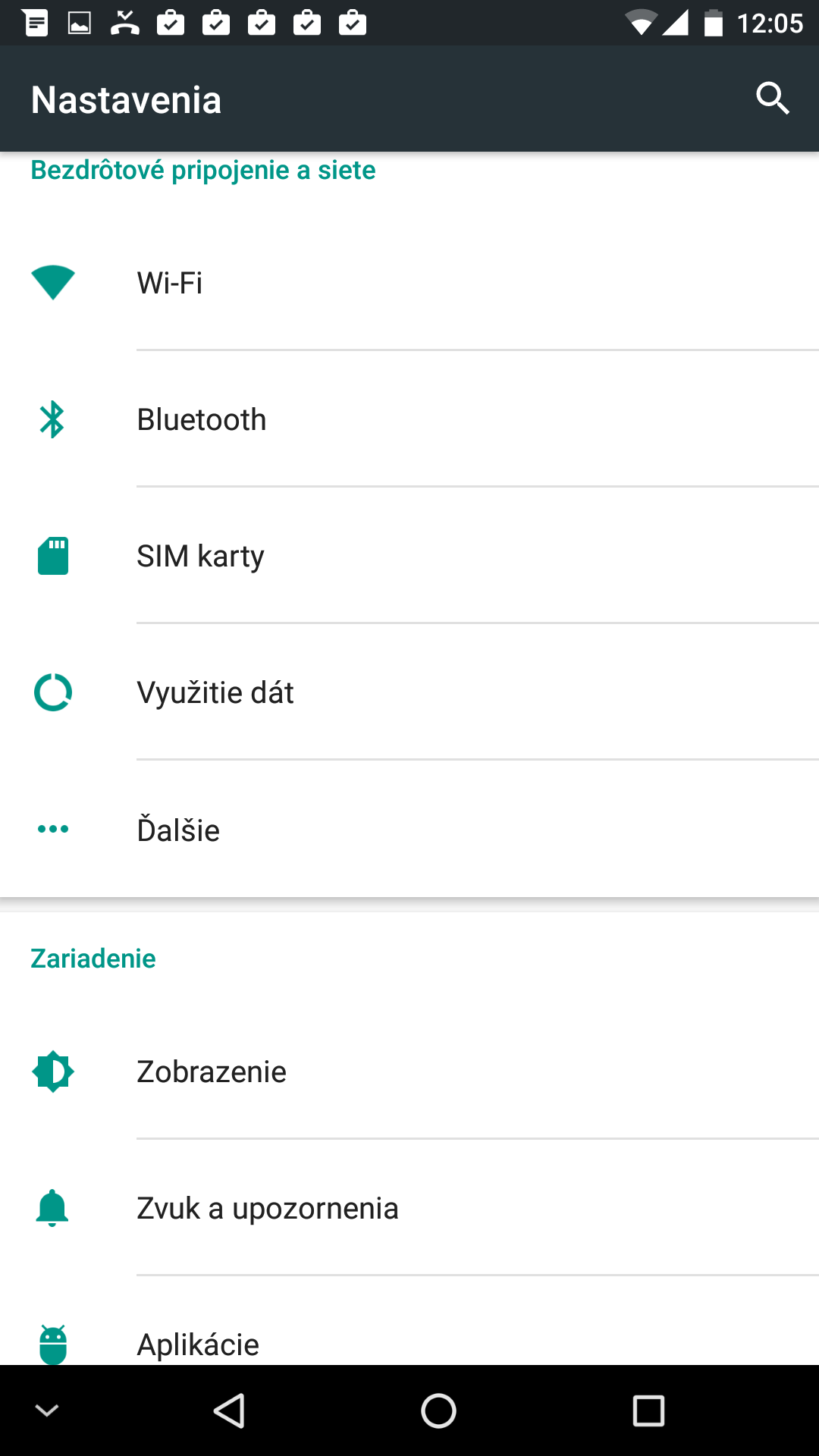Open Zvuk a upozornenia

click(x=409, y=1208)
